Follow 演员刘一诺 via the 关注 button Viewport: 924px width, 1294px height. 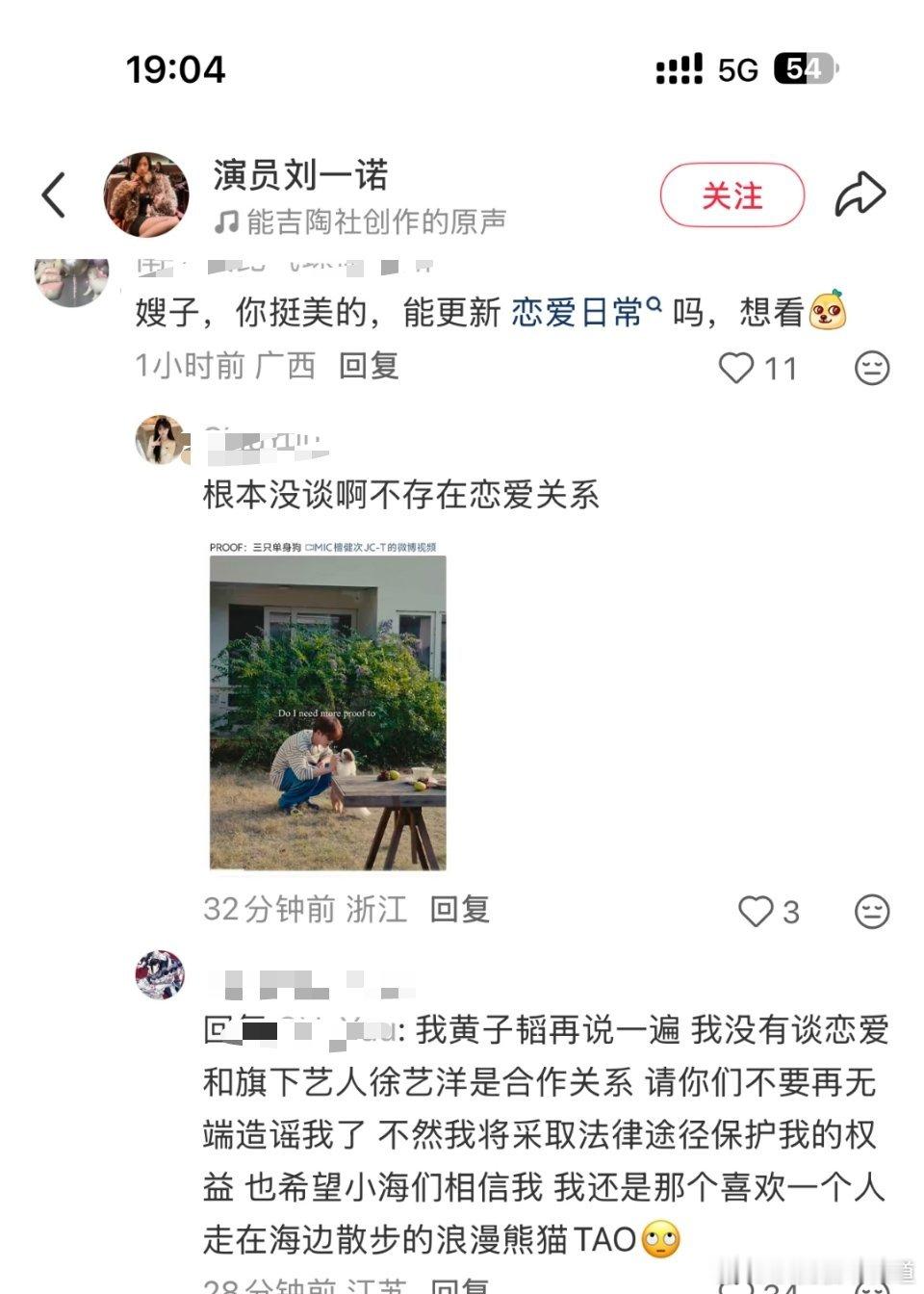(731, 196)
